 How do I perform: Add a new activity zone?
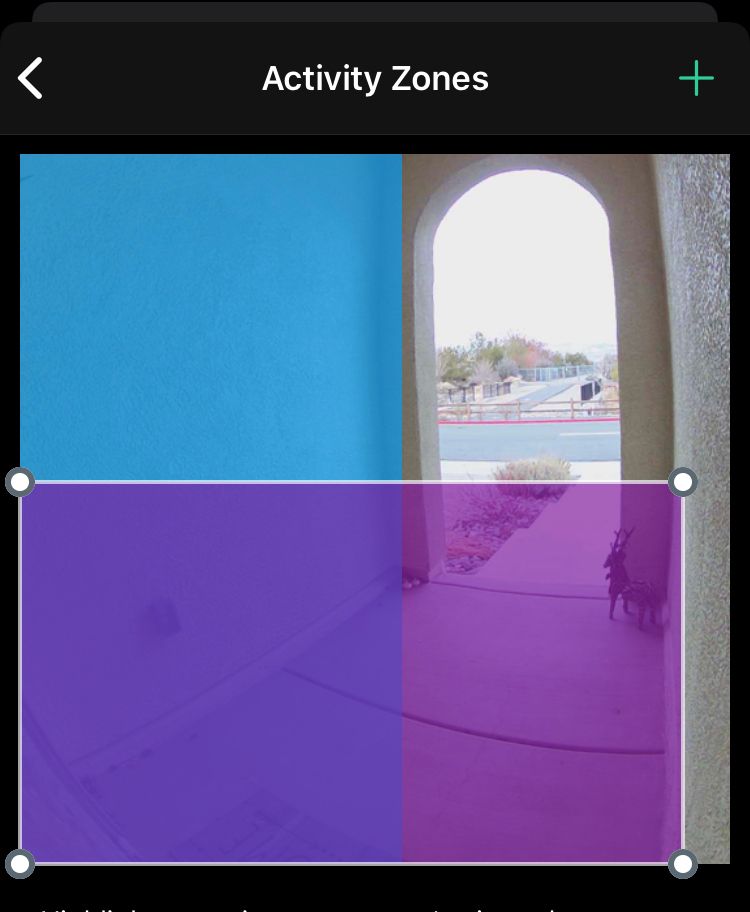pyautogui.click(x=696, y=78)
